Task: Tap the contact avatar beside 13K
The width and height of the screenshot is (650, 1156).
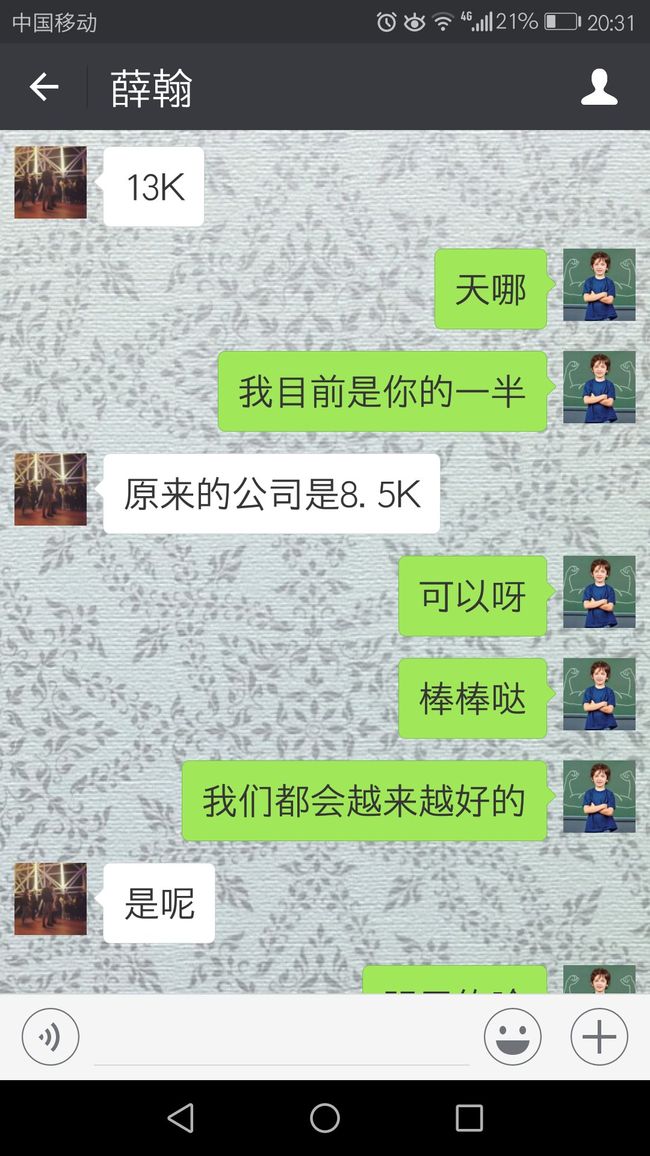Action: [x=50, y=182]
